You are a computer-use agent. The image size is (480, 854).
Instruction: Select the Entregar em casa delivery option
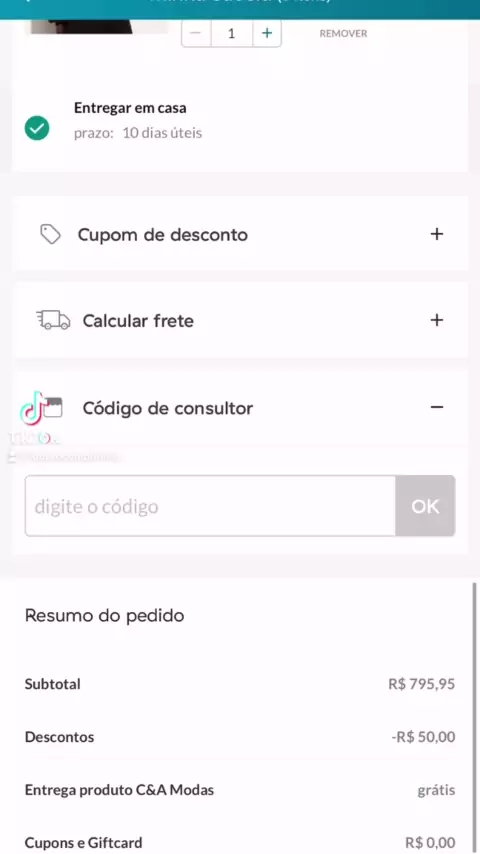tap(37, 129)
